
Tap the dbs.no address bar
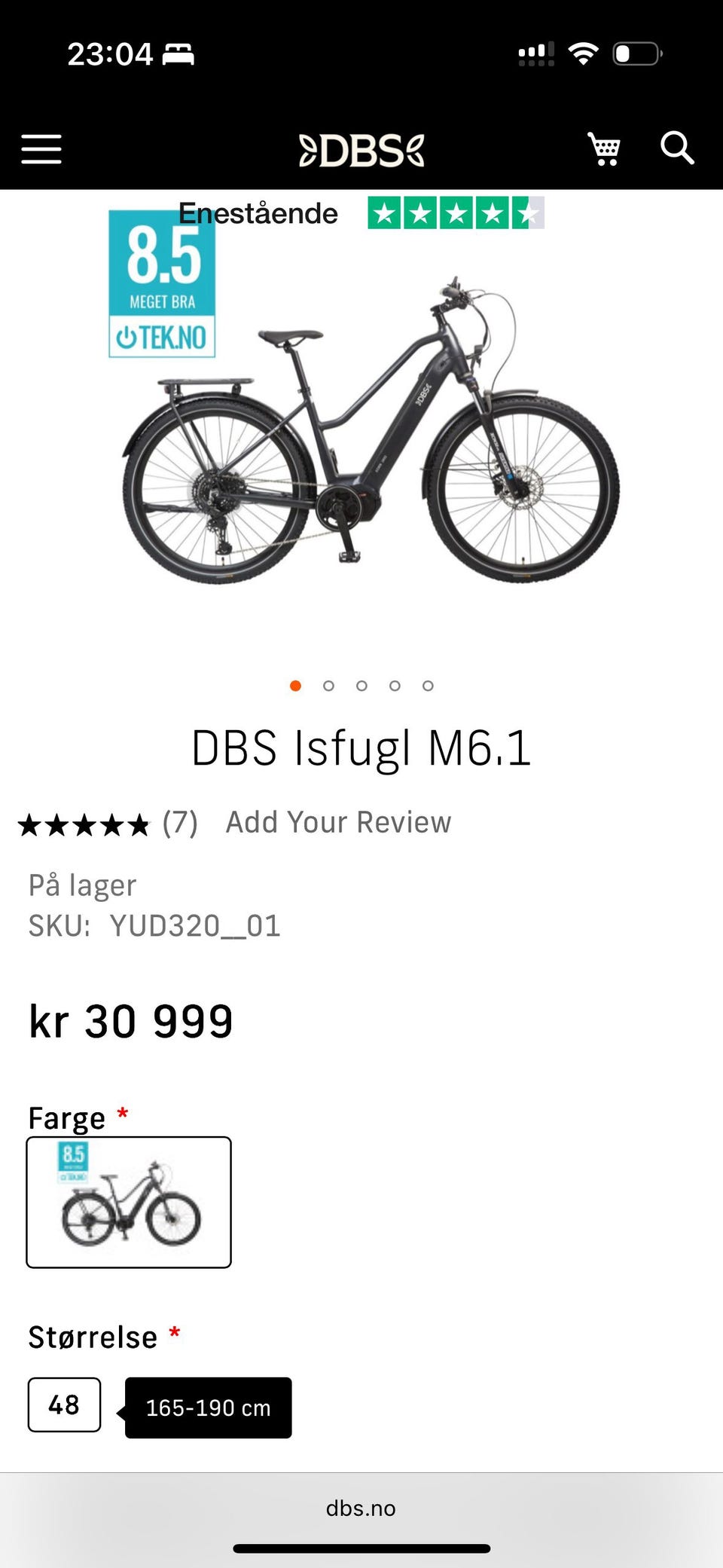pos(361,1508)
